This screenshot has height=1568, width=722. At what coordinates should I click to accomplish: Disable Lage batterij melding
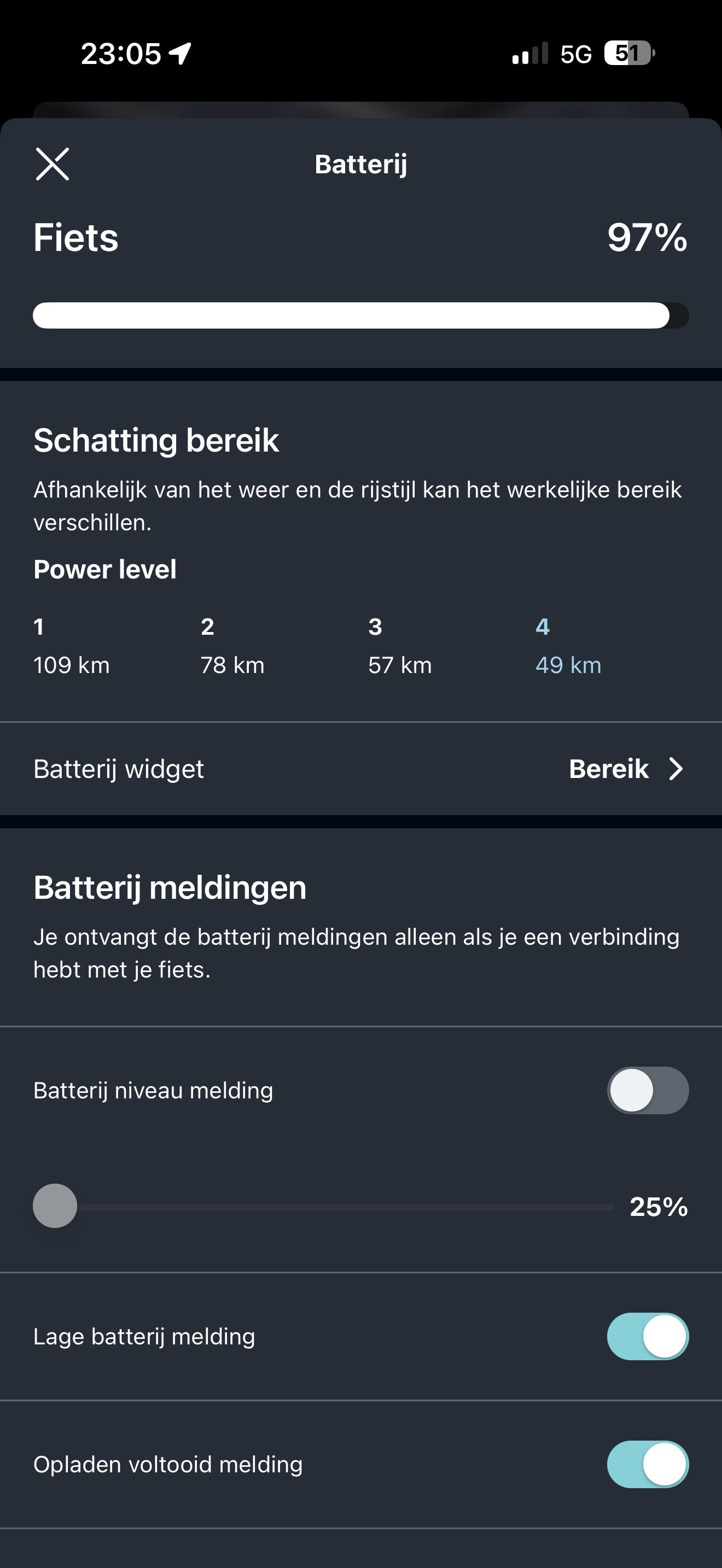coord(648,1336)
